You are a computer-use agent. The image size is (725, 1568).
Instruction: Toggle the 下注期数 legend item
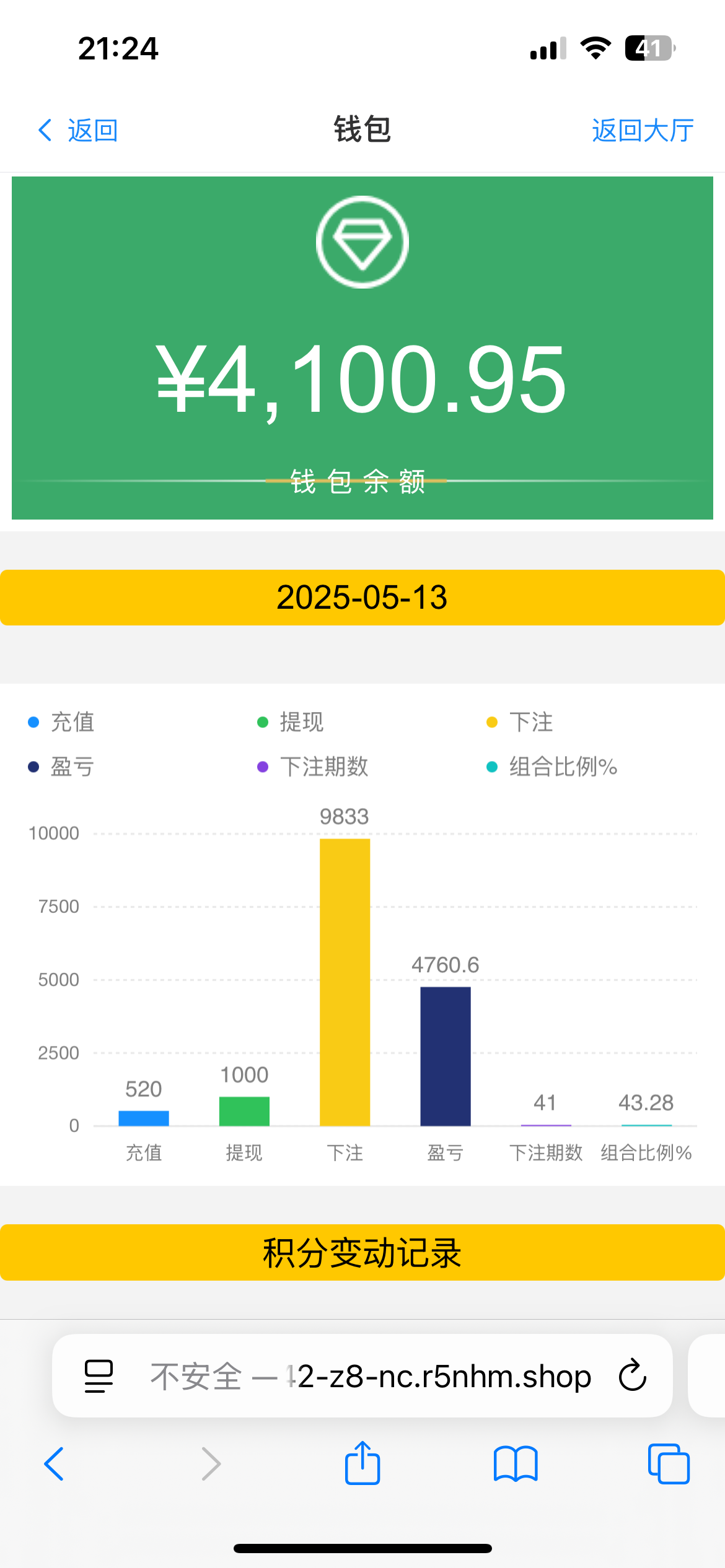coord(314,767)
